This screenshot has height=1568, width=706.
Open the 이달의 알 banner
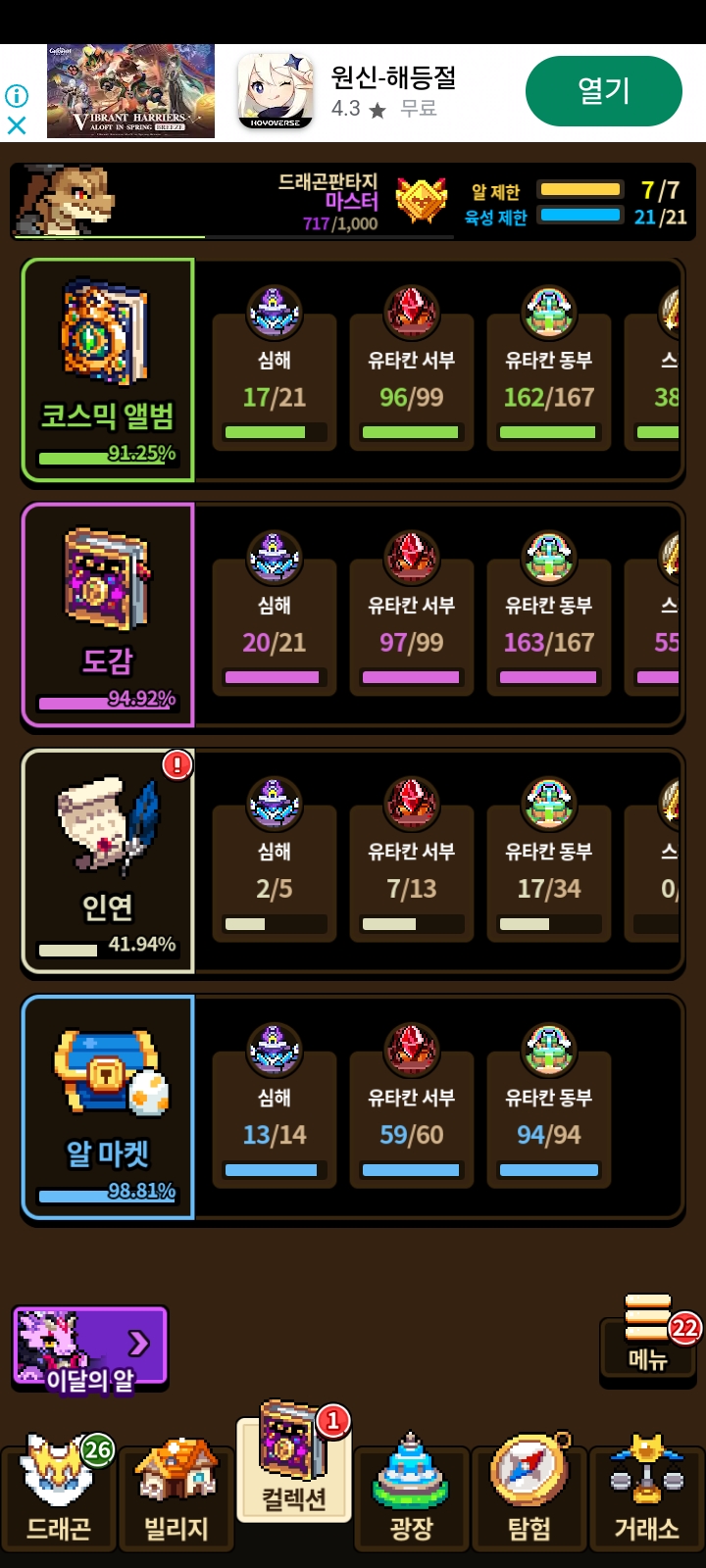(90, 1348)
